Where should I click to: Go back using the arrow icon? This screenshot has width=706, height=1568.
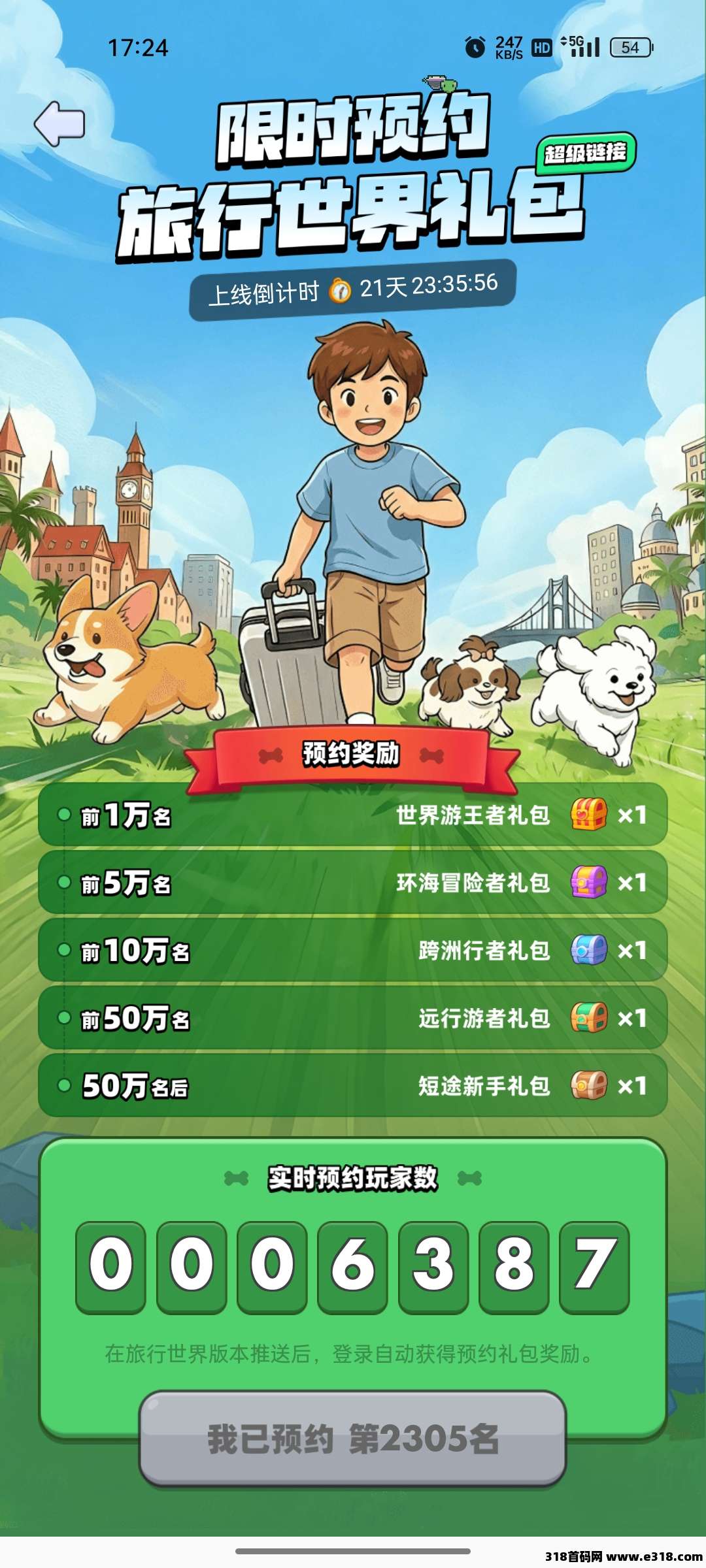pos(59,123)
